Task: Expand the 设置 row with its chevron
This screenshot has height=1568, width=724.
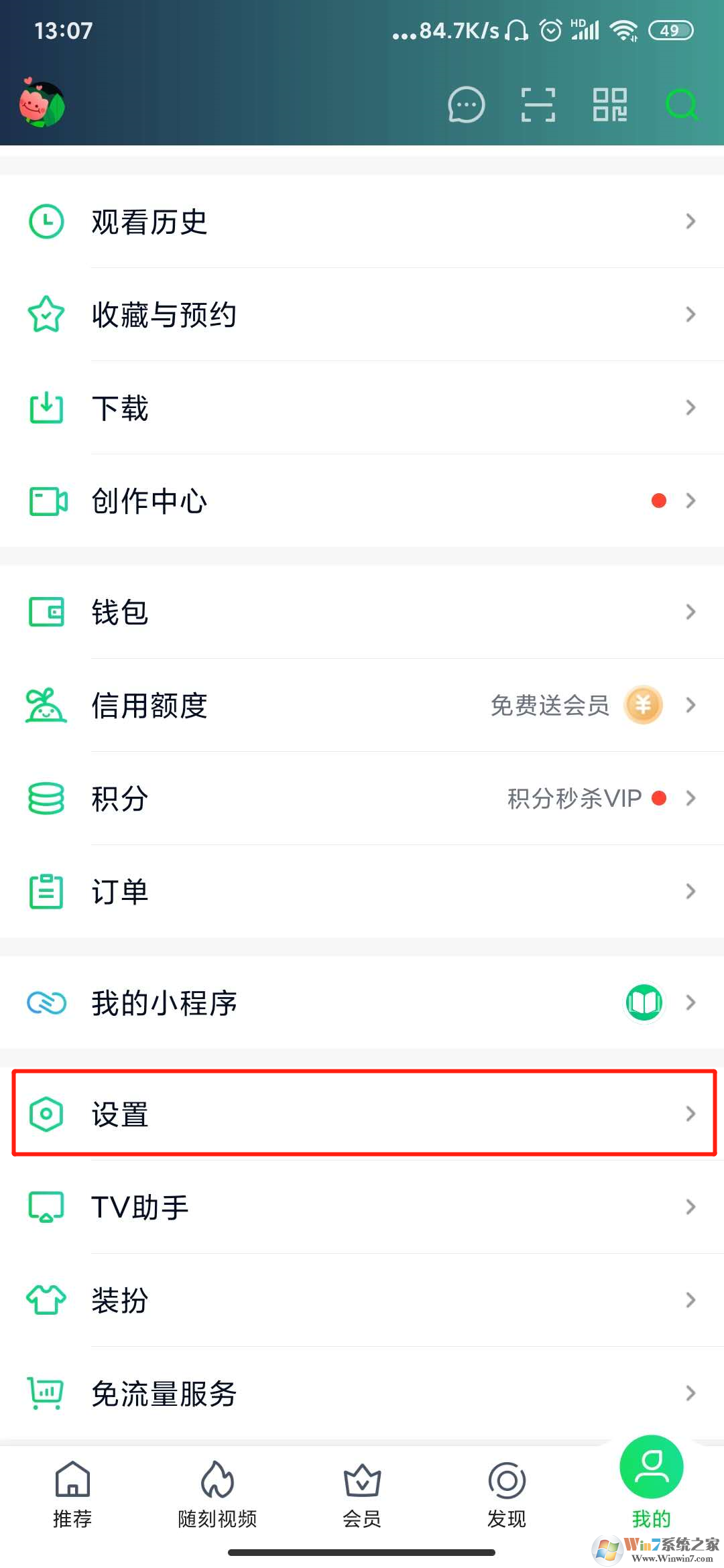Action: point(690,1114)
